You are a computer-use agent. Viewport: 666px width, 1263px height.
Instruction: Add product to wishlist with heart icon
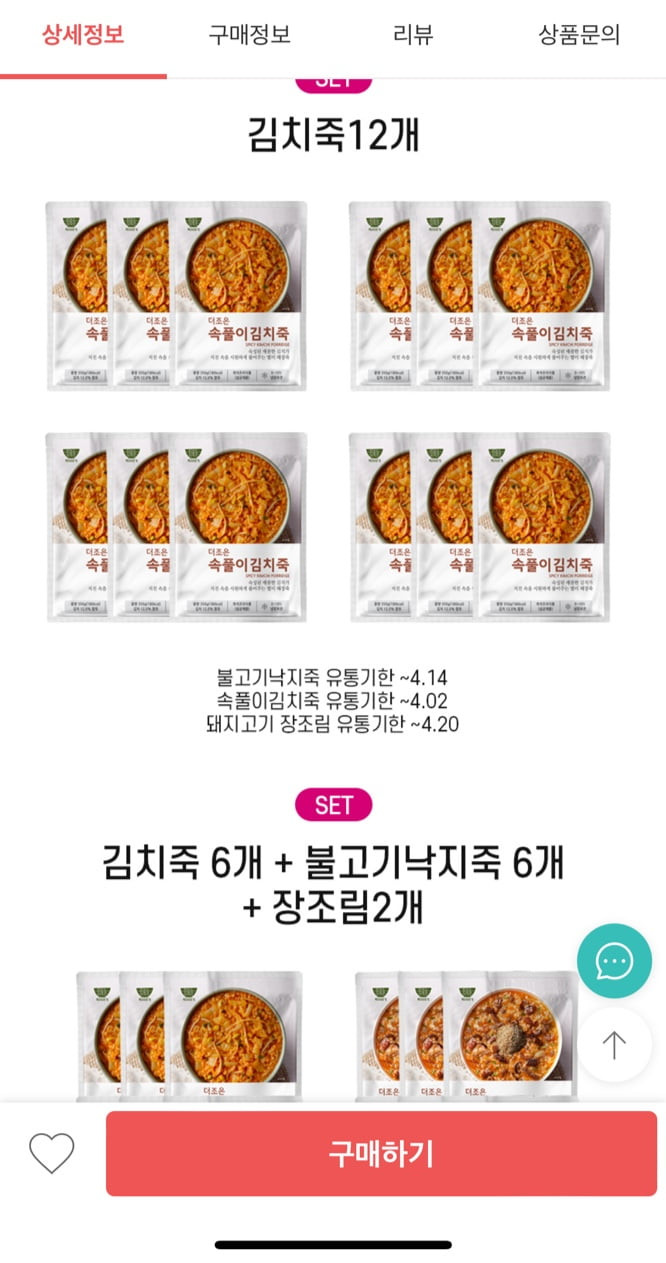coord(51,1153)
